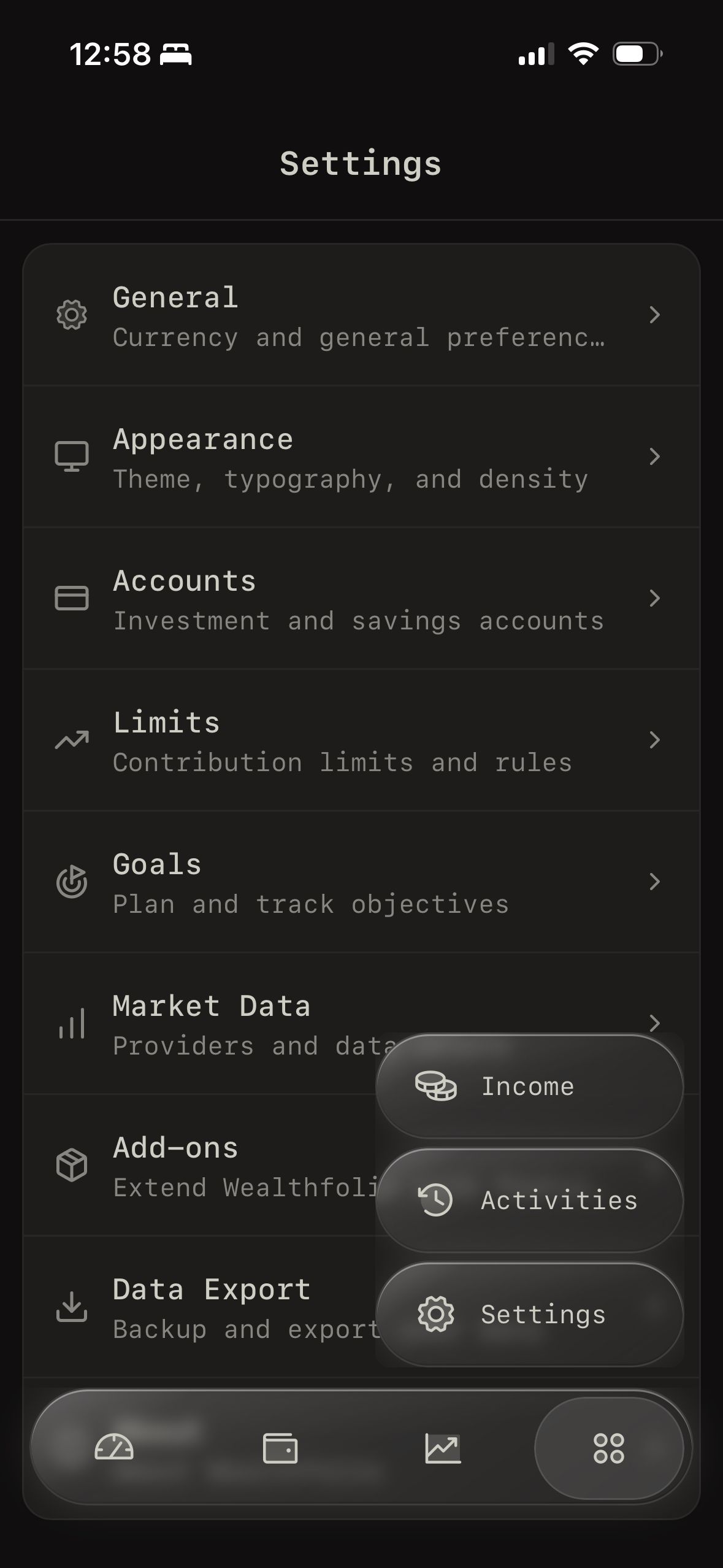This screenshot has width=723, height=1568.
Task: Click the Limits trend-line icon
Action: tap(72, 740)
